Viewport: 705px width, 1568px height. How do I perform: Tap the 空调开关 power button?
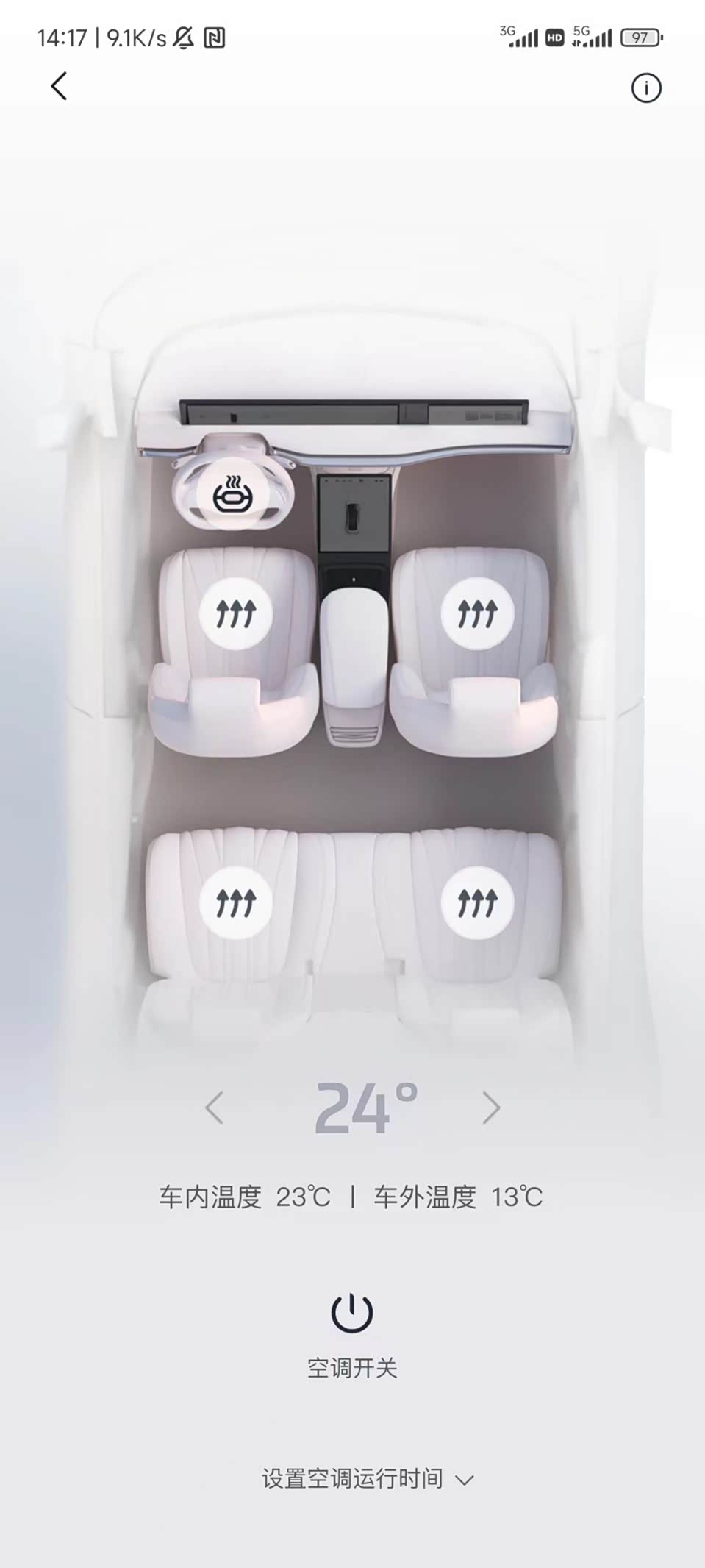pyautogui.click(x=352, y=1314)
